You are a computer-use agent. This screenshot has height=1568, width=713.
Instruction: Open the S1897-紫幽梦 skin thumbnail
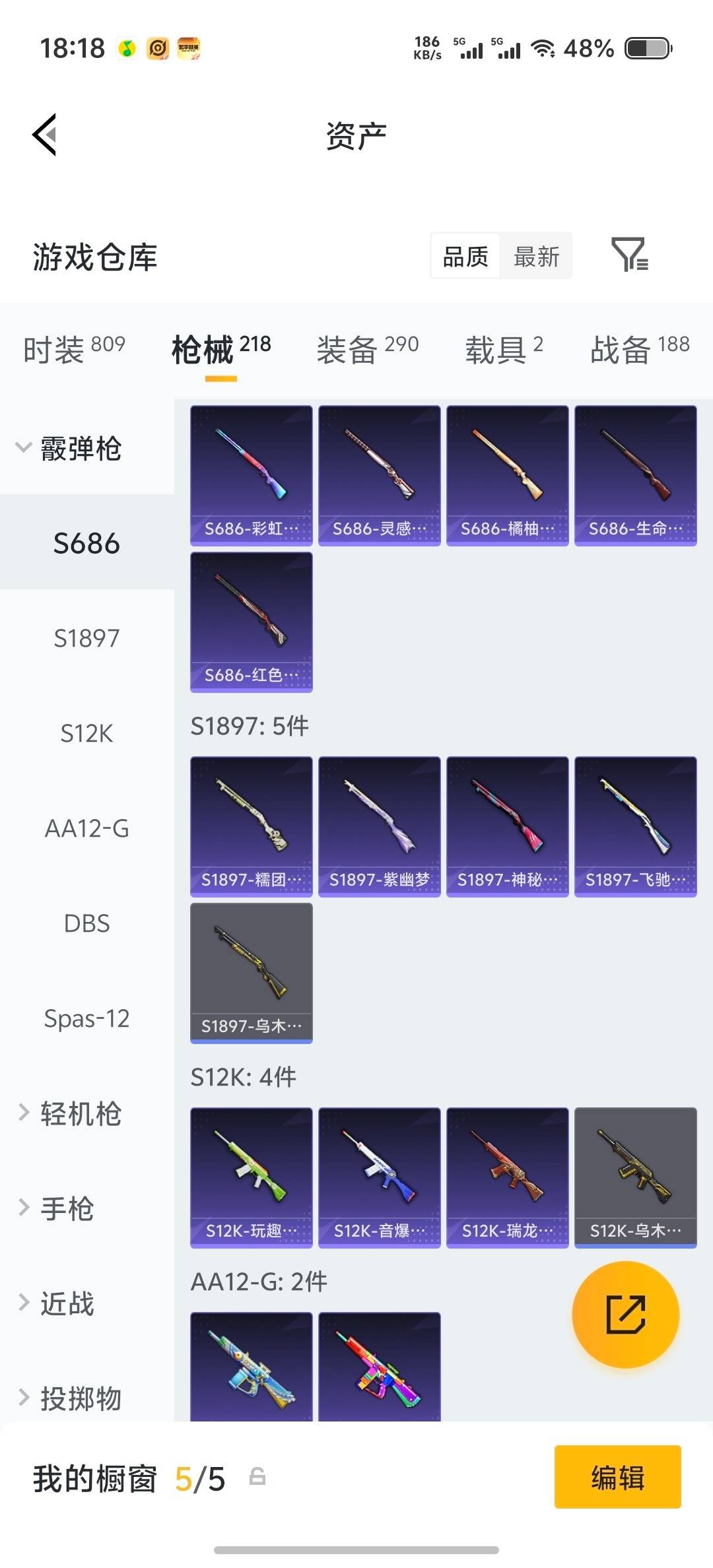click(378, 827)
